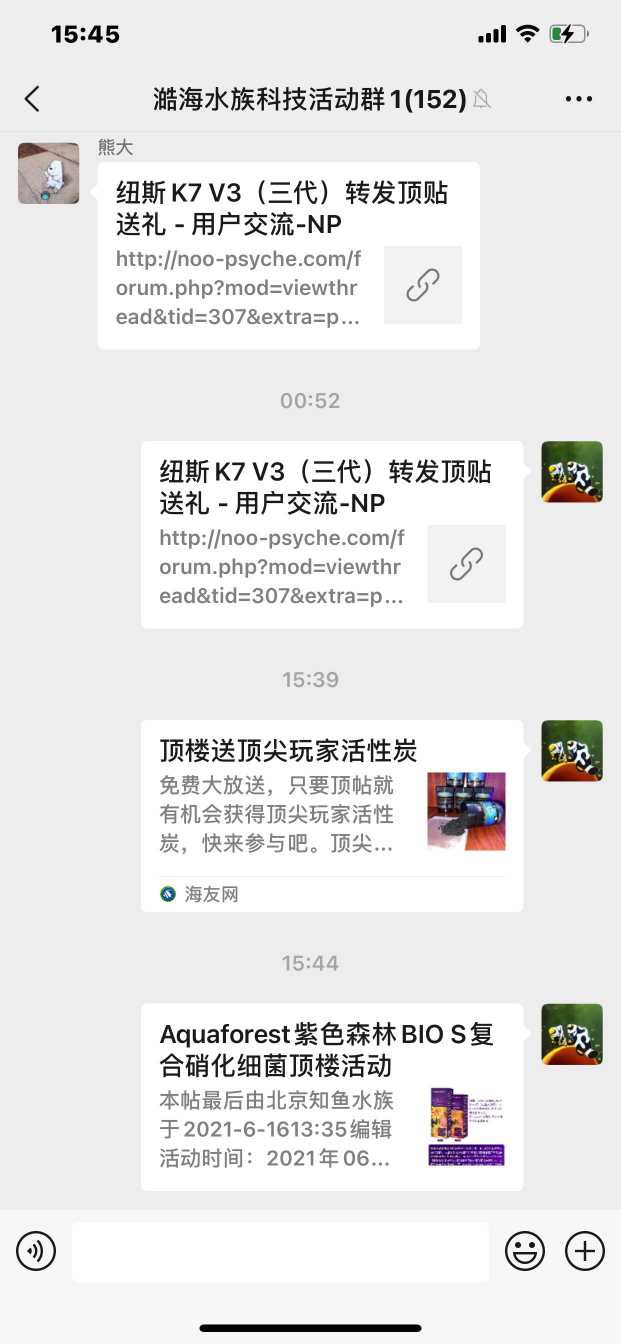Open the plus attachments menu

coord(585,1251)
